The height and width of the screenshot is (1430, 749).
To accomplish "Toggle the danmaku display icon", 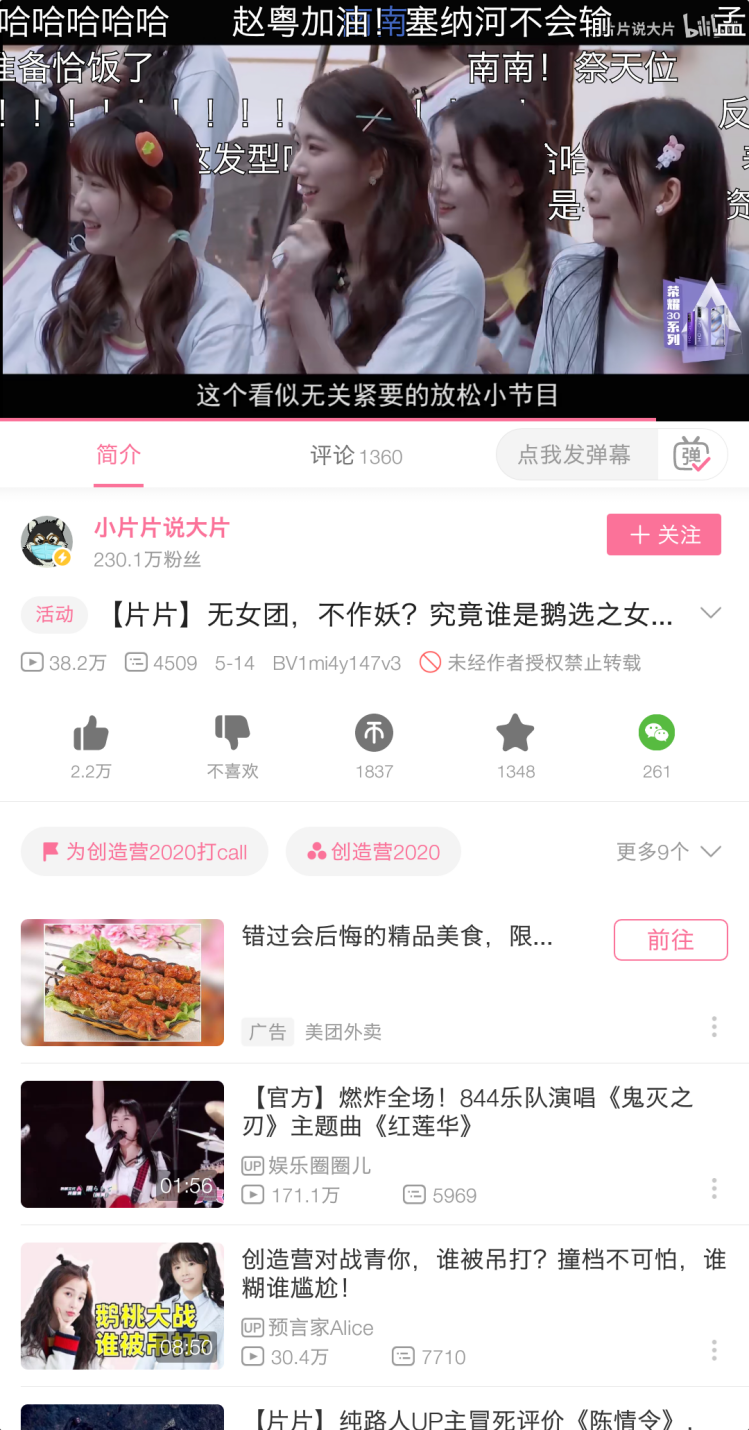I will [691, 455].
